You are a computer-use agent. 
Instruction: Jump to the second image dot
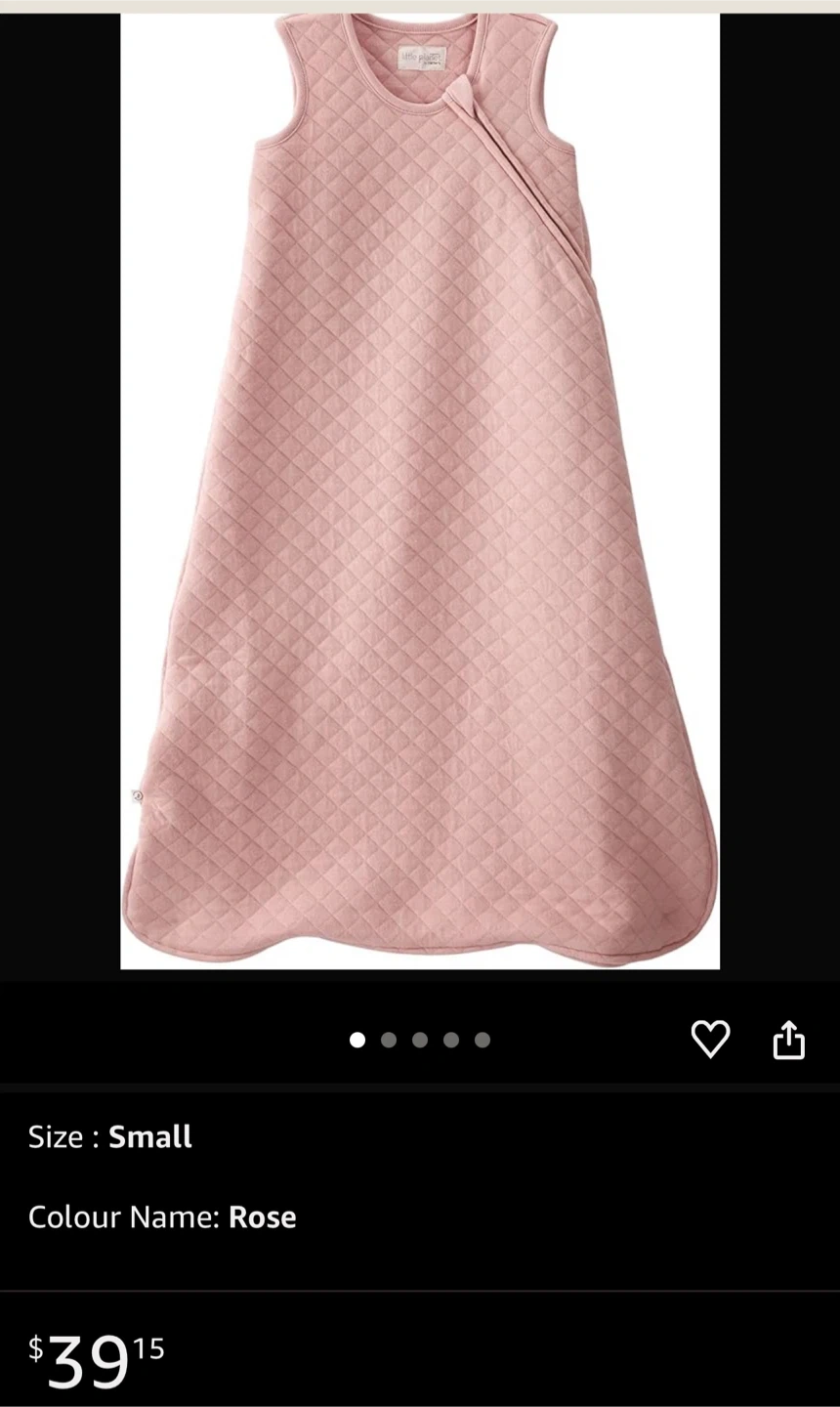point(389,1040)
